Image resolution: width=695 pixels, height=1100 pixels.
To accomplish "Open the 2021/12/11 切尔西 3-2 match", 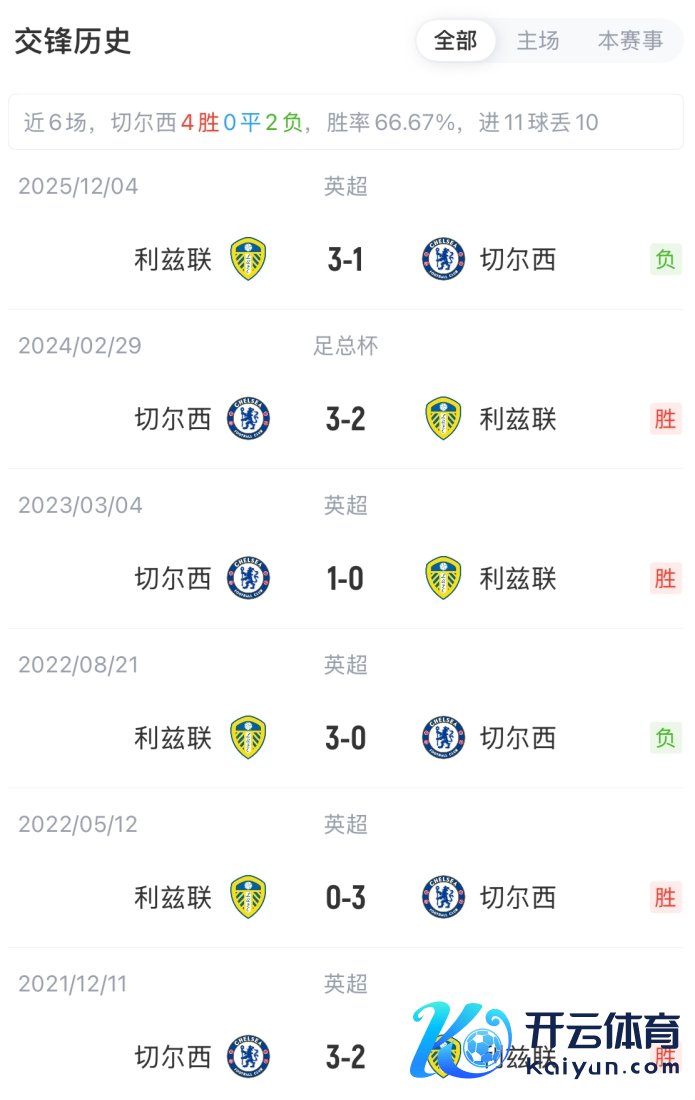I will [346, 1056].
